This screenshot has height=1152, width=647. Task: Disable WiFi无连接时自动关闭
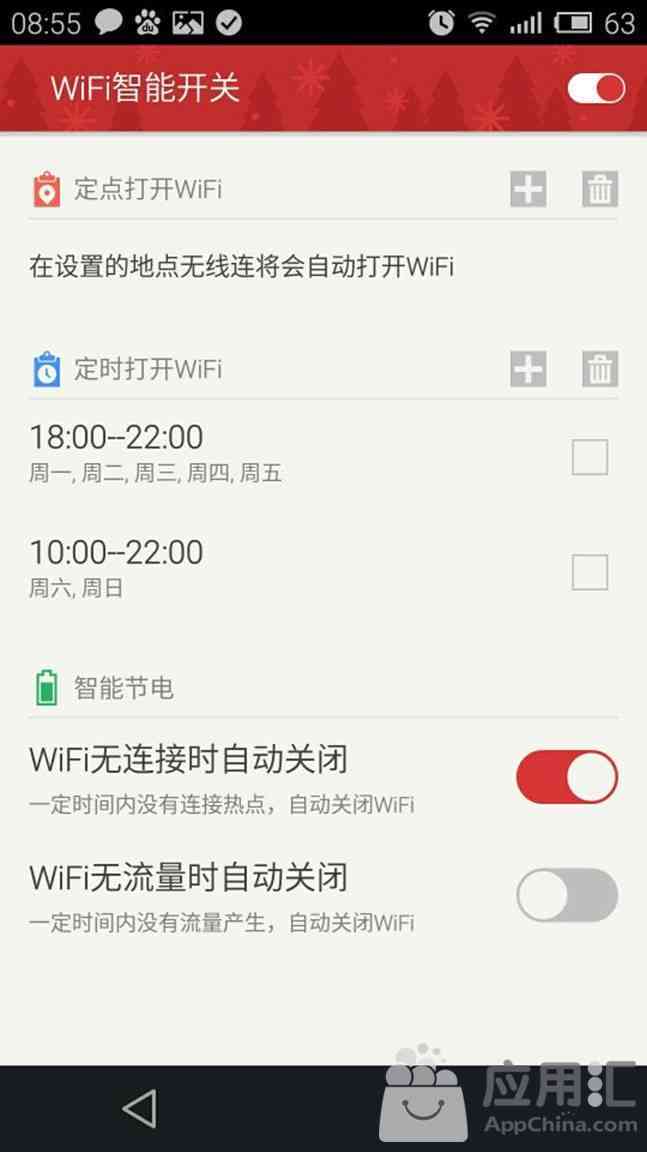567,777
